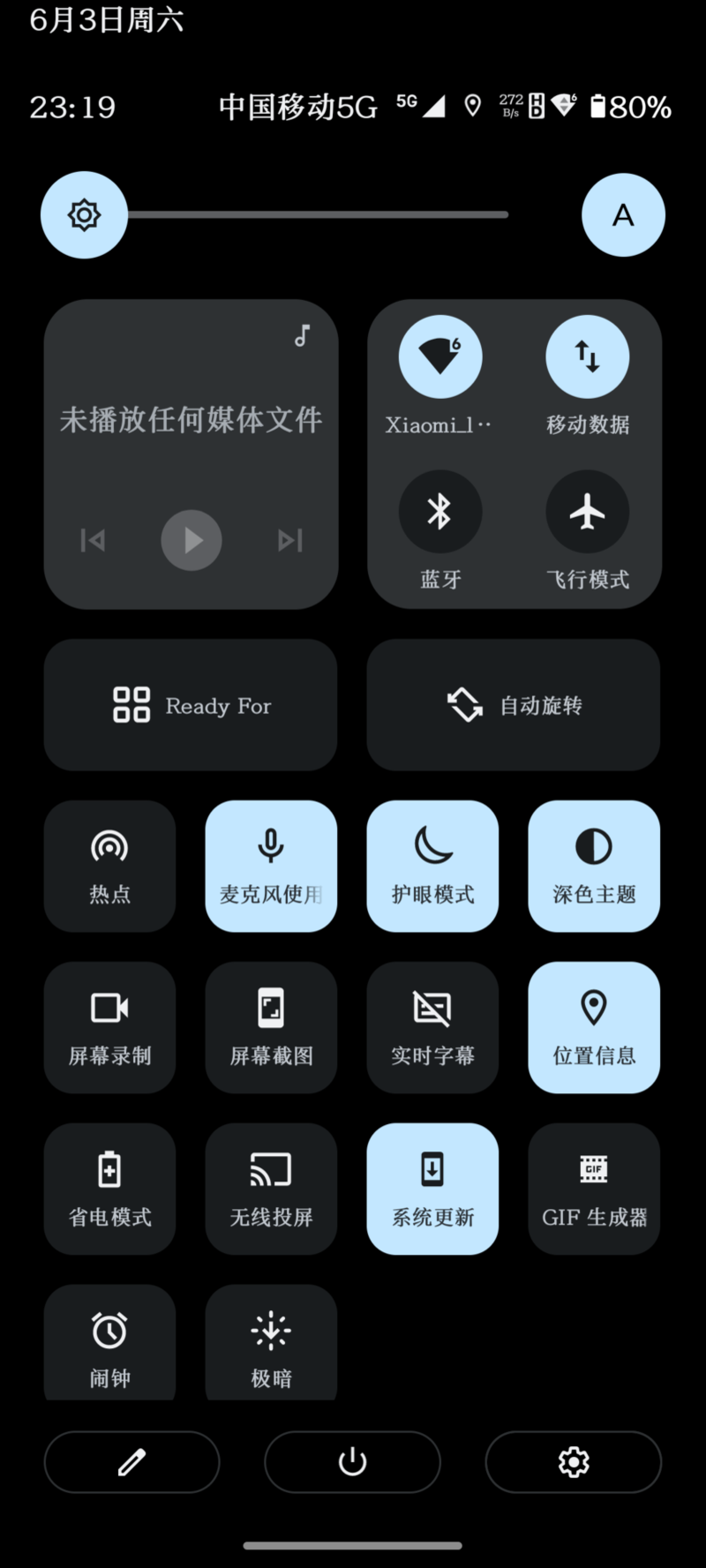Turn off 深色主题 dark theme
Screen dimensions: 706x1568
(x=594, y=867)
